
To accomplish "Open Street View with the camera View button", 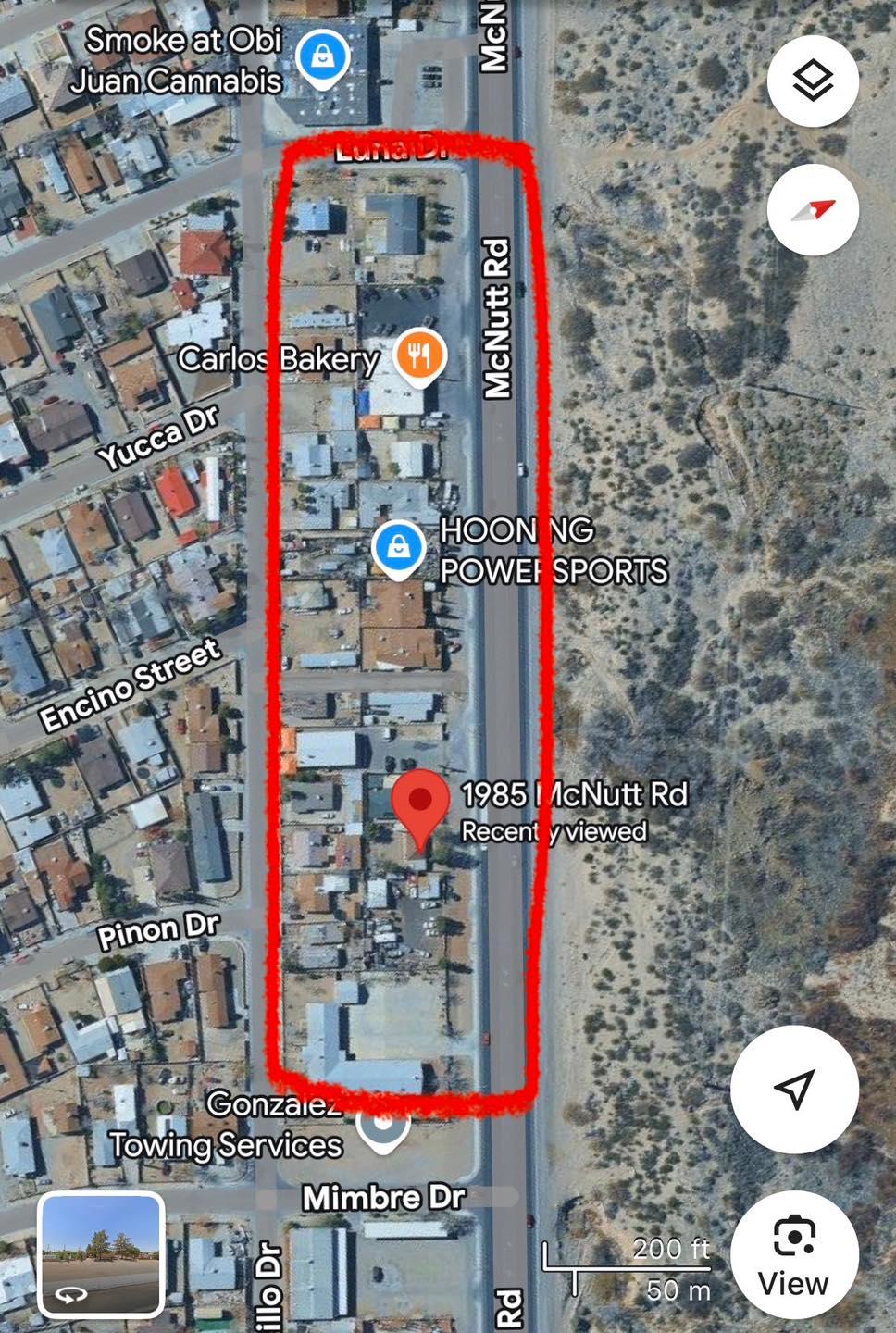I will pyautogui.click(x=792, y=1254).
